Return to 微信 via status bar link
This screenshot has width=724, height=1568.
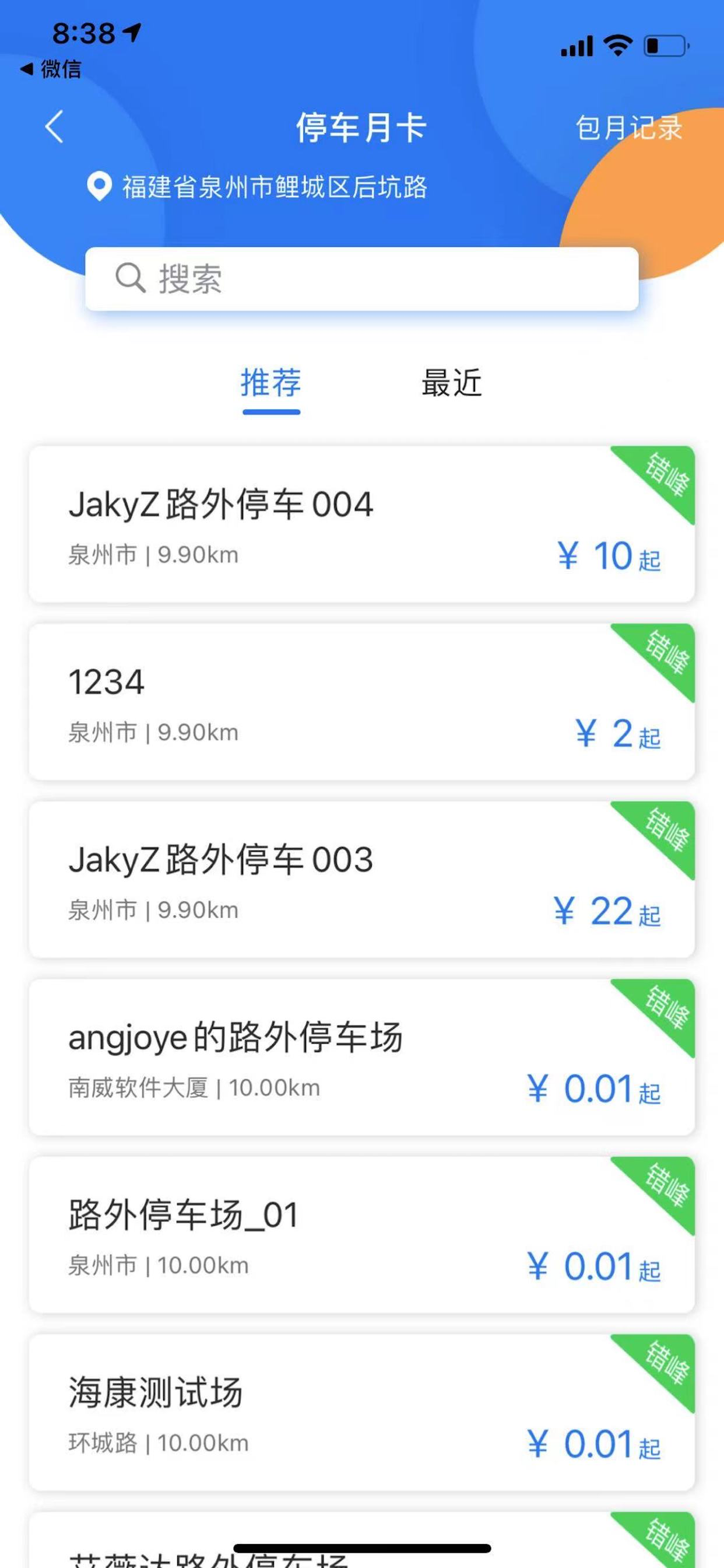click(51, 69)
